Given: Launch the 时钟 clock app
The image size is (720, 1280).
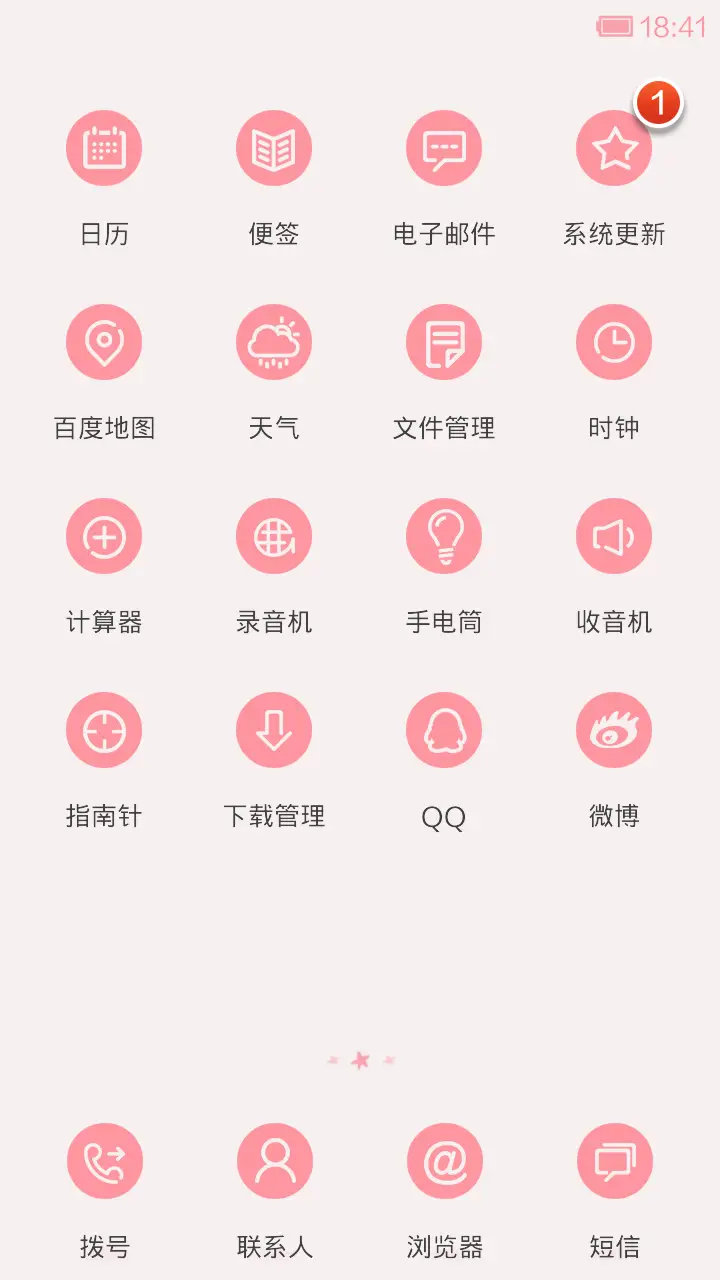Looking at the screenshot, I should tap(614, 341).
